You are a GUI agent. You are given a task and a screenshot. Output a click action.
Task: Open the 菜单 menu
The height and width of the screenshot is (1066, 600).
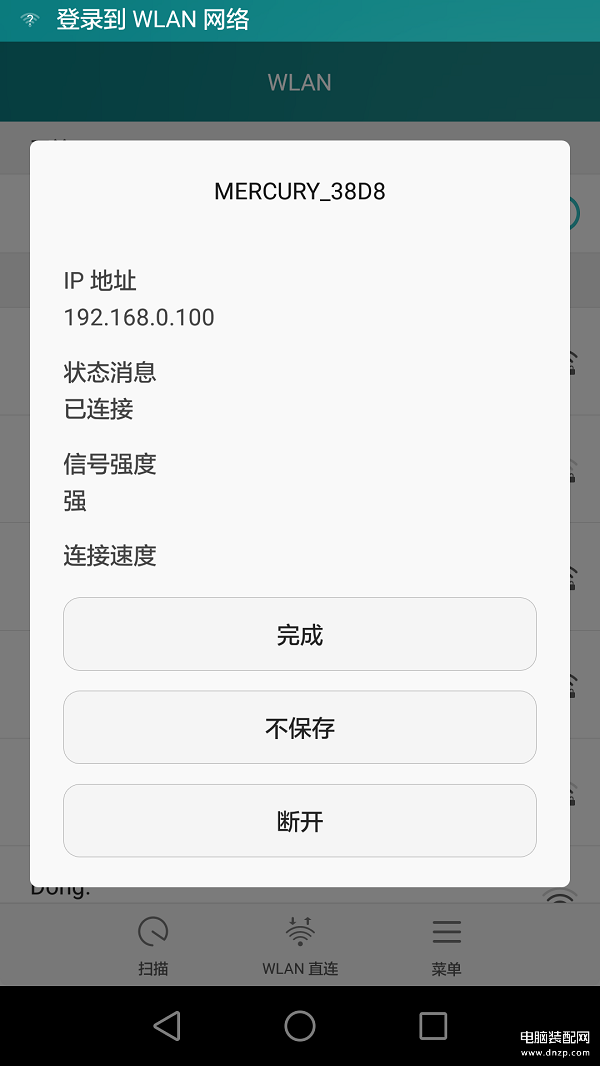(446, 944)
